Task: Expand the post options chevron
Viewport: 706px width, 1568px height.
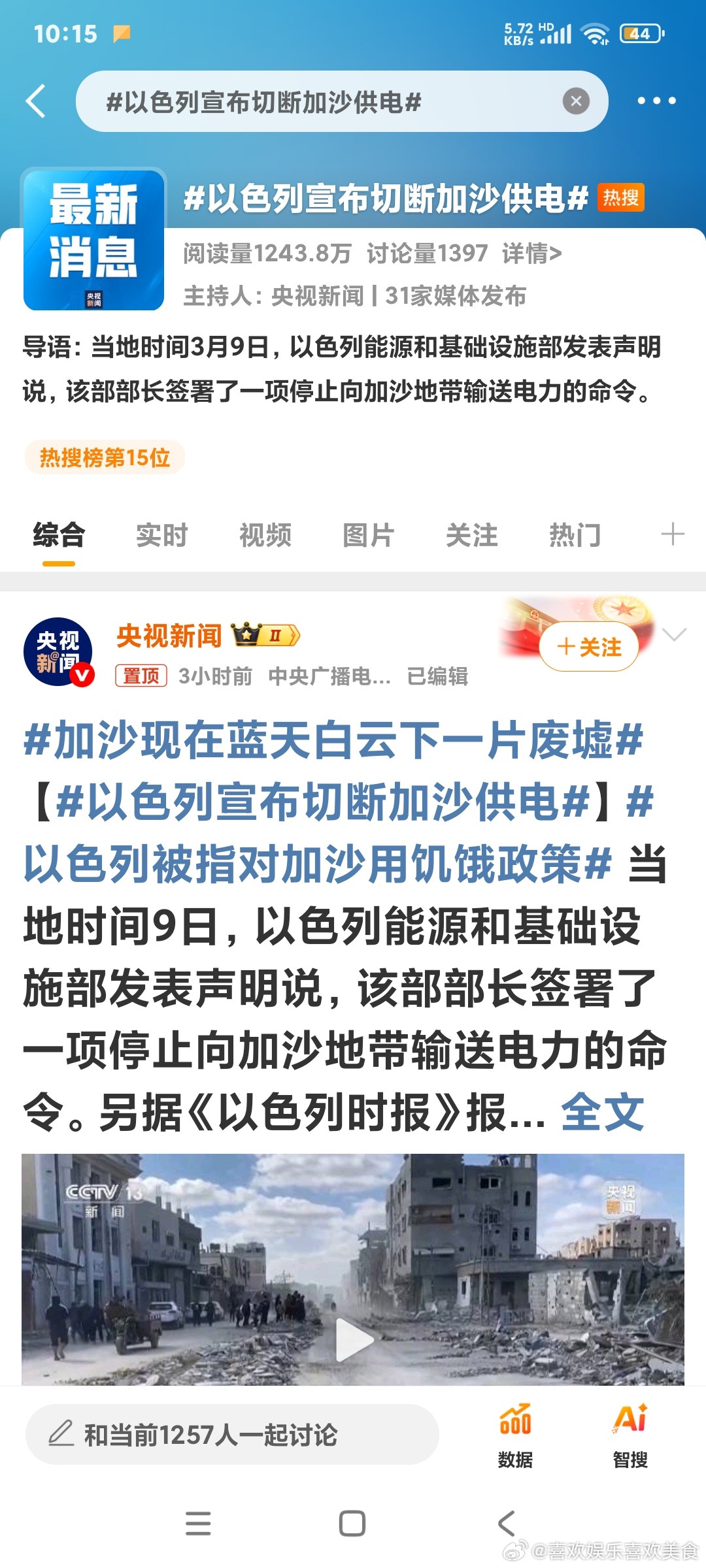Action: pyautogui.click(x=674, y=634)
